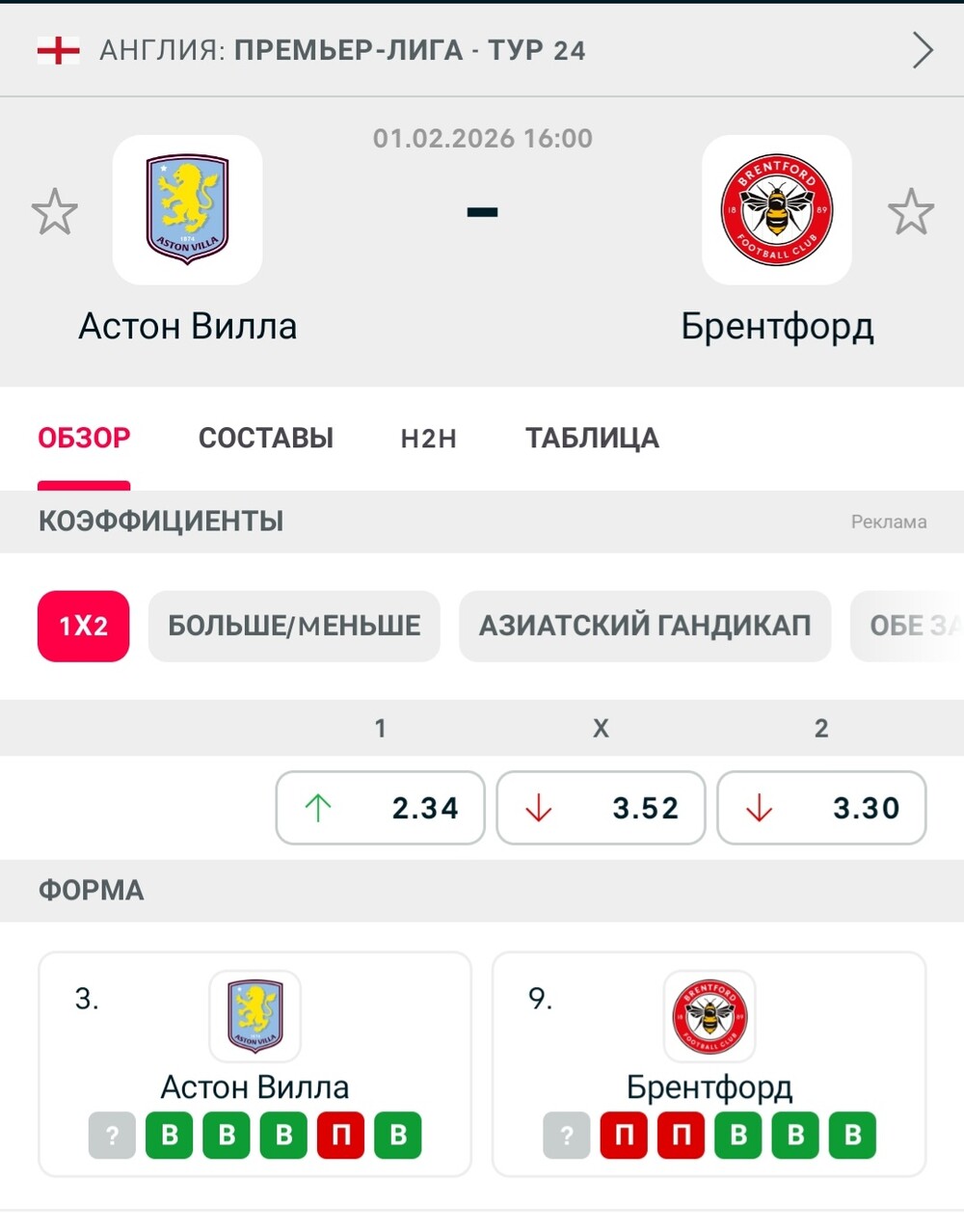Select the 1X2 odds chip
Image resolution: width=964 pixels, height=1232 pixels.
[84, 627]
